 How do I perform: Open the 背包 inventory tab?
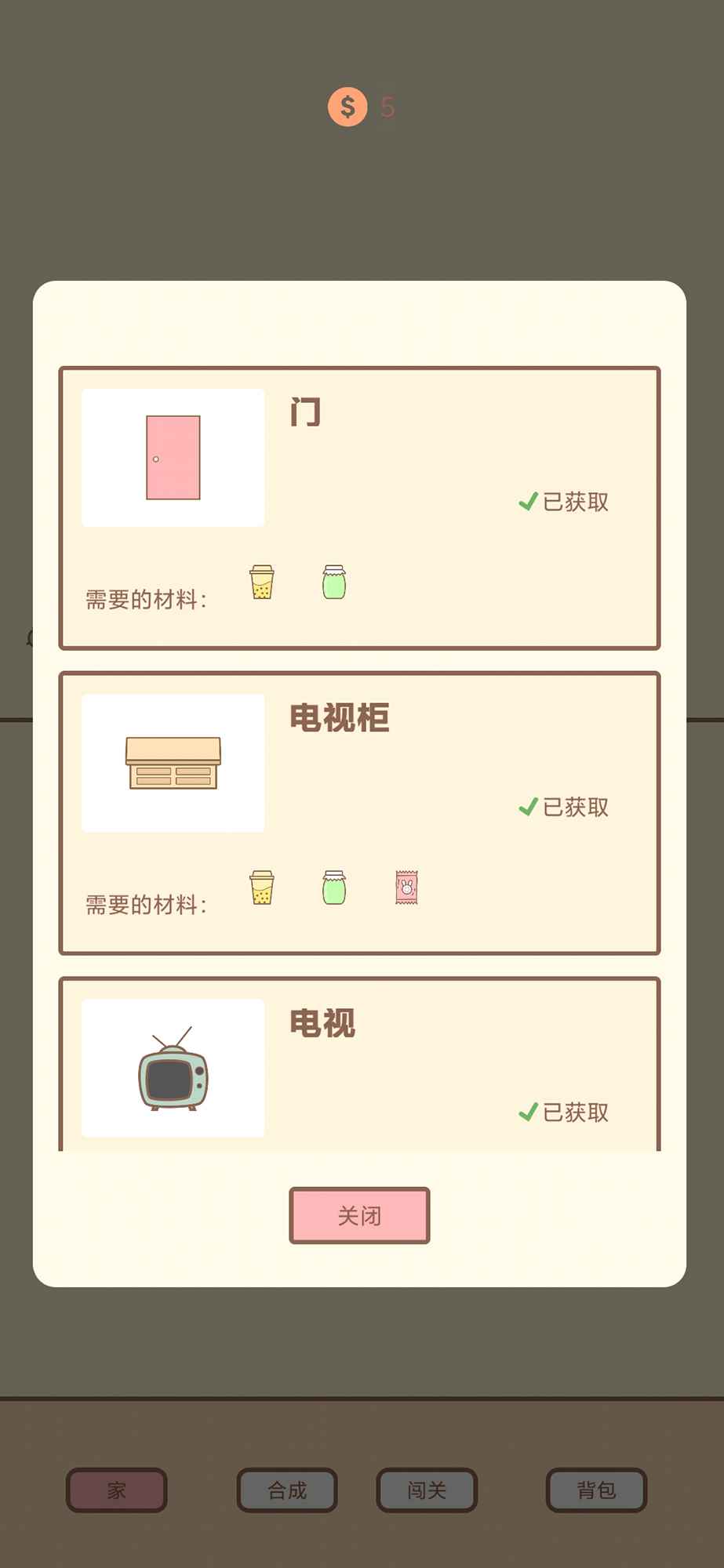point(596,1490)
